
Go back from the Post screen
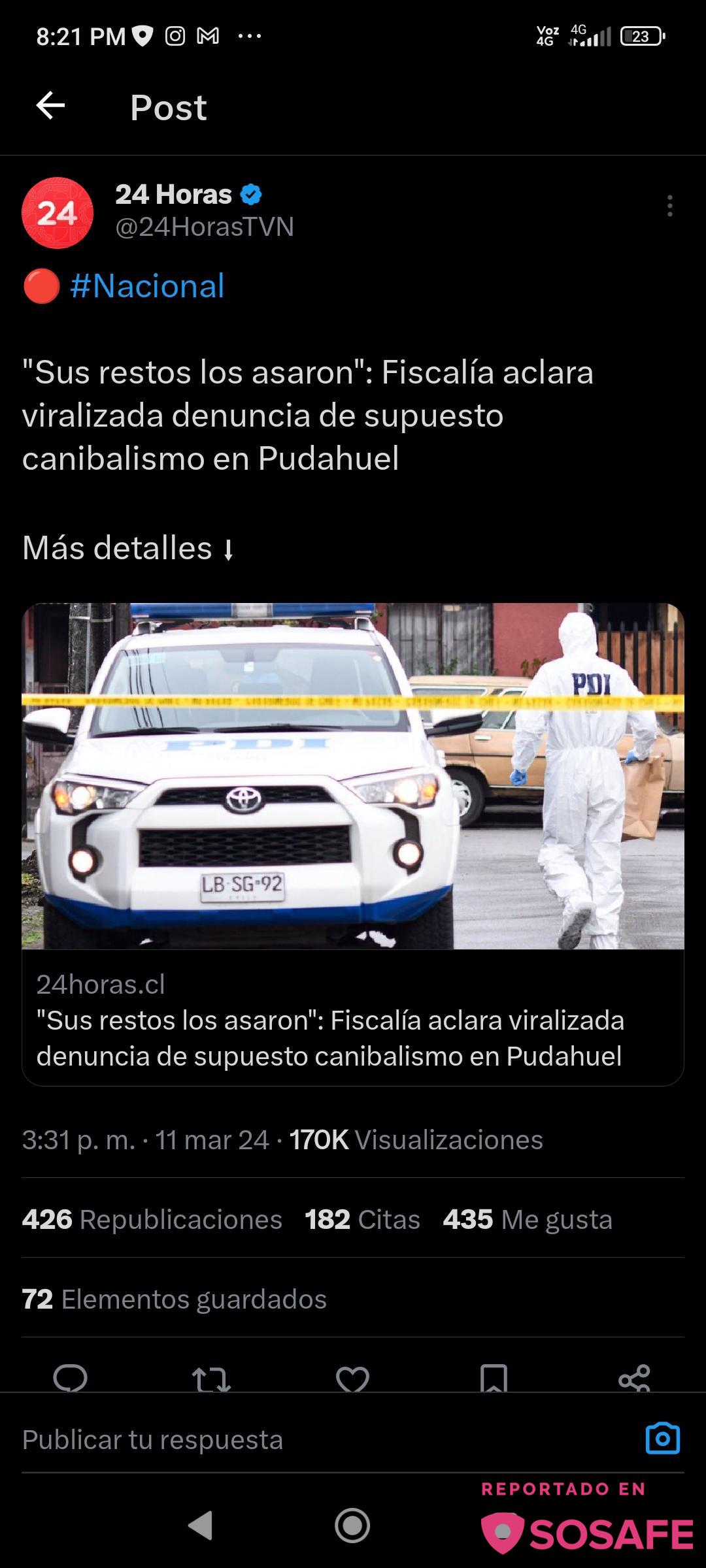tap(50, 106)
